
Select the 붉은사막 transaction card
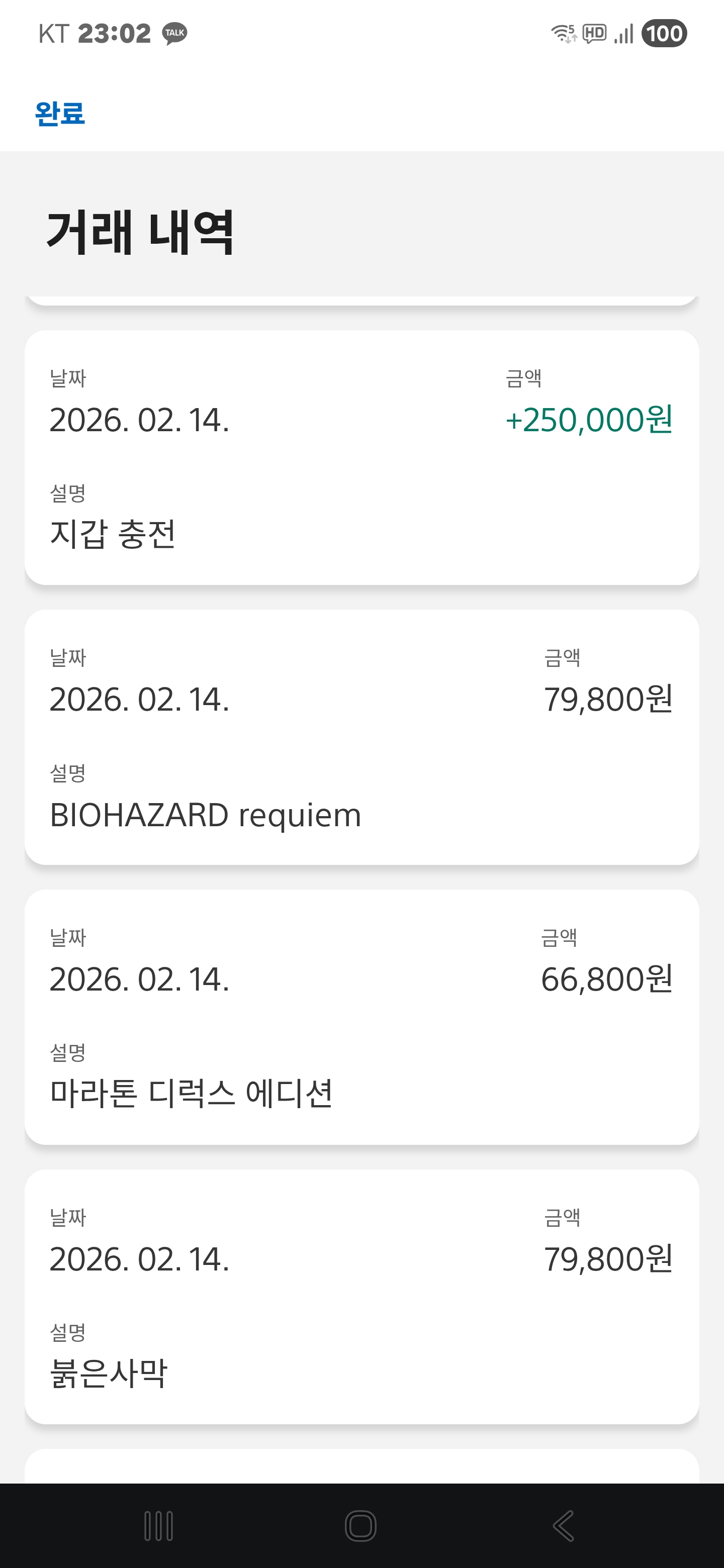tap(361, 1297)
